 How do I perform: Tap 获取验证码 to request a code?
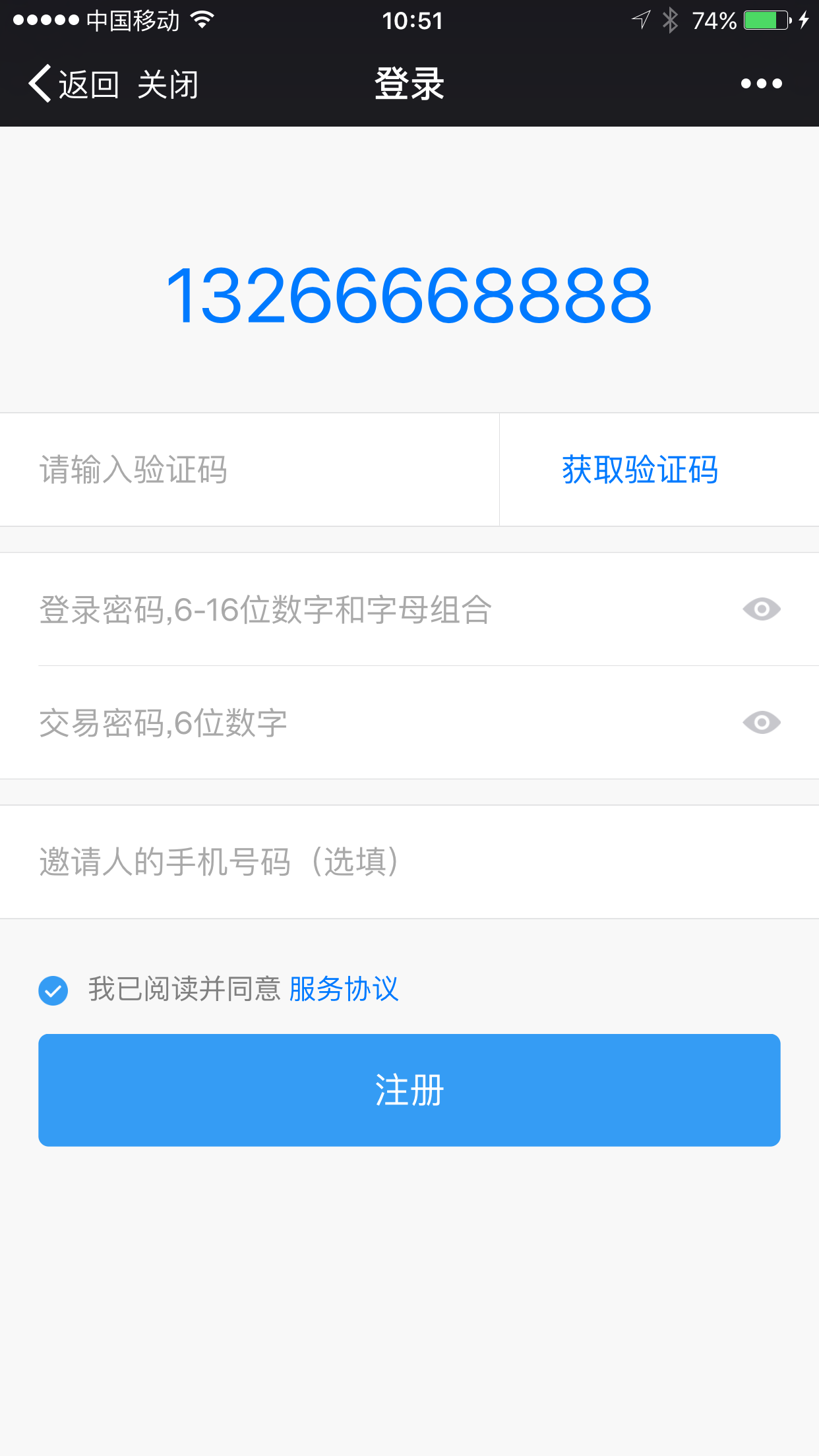click(x=640, y=470)
